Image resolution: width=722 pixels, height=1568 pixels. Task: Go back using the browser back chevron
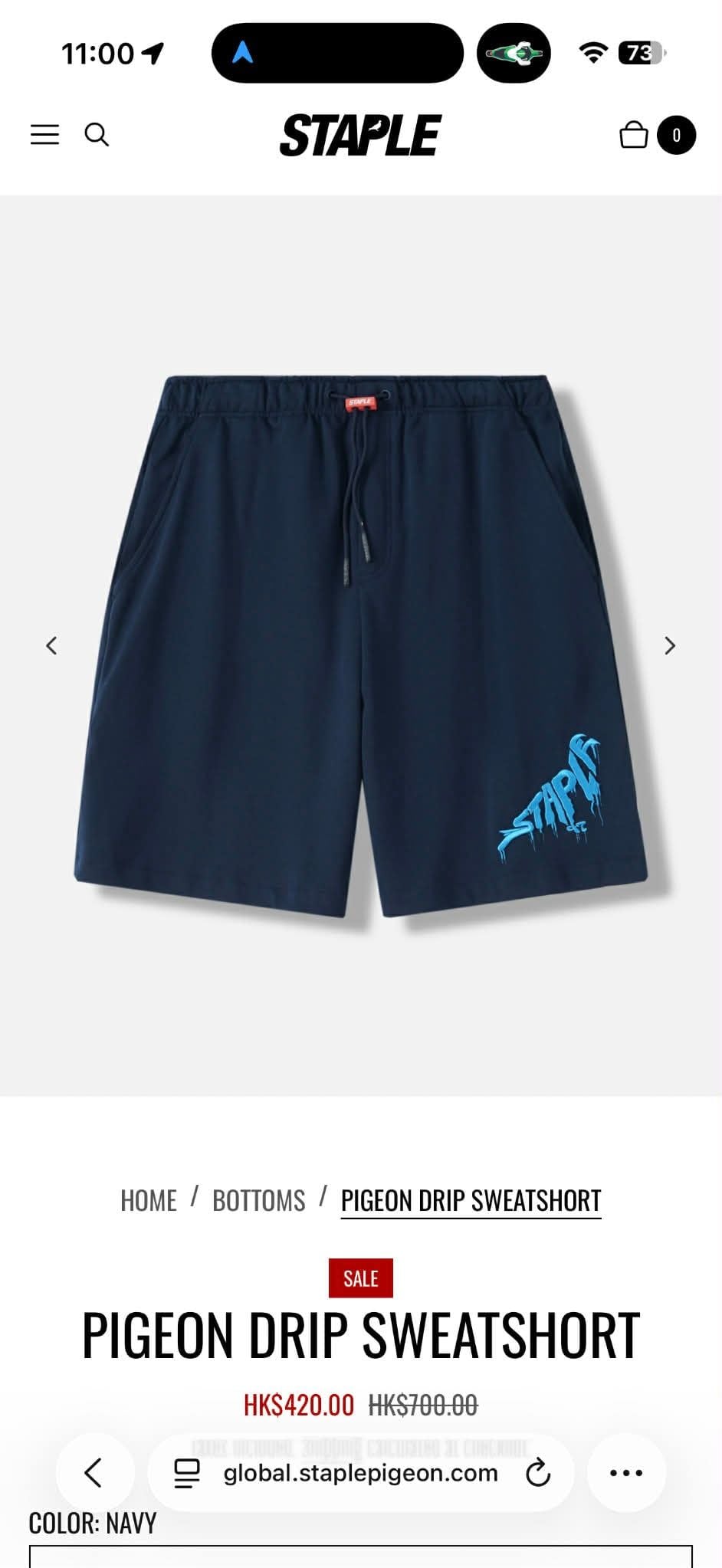pyautogui.click(x=94, y=1472)
